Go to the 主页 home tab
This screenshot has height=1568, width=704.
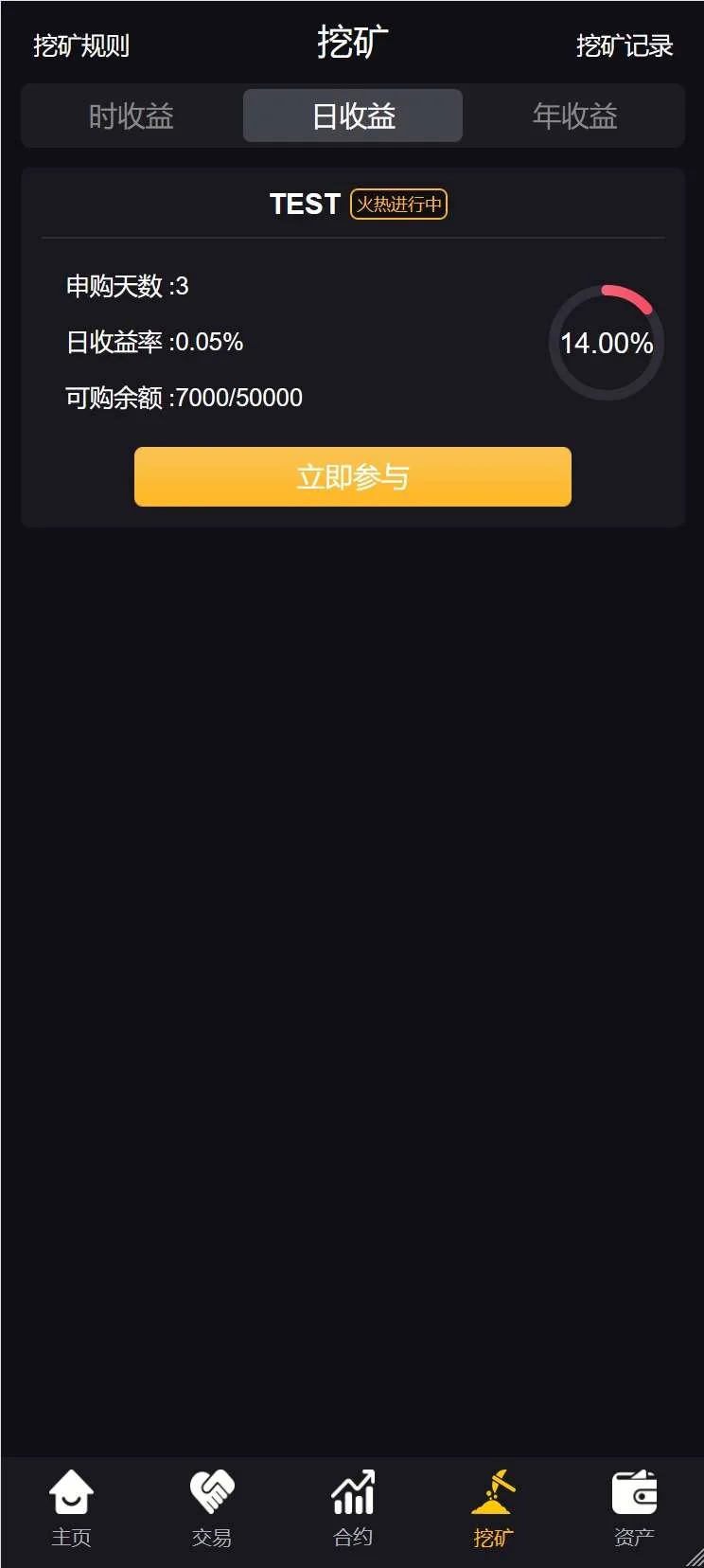[71, 1508]
